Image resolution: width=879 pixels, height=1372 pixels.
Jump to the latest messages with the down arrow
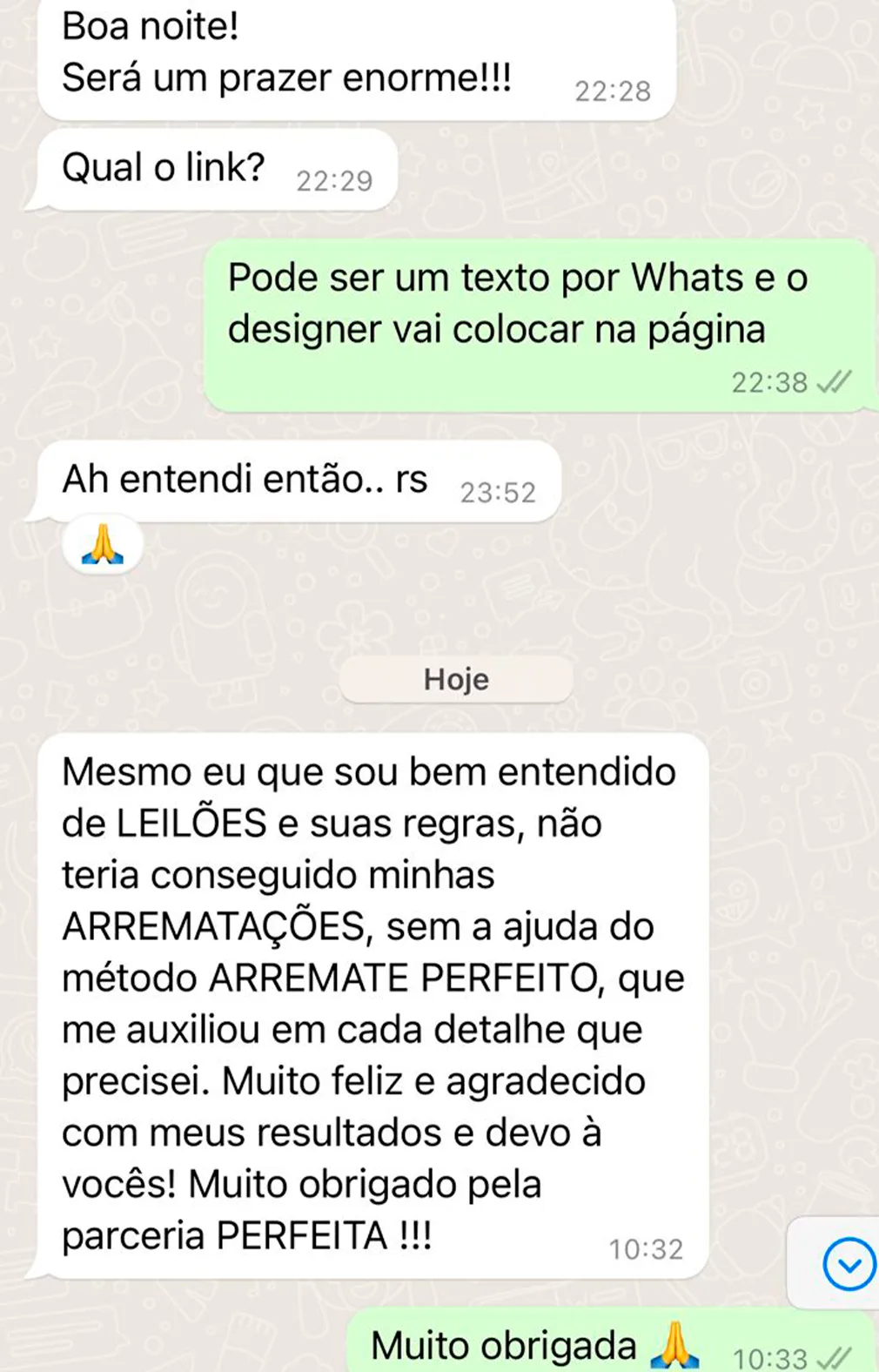click(848, 1263)
